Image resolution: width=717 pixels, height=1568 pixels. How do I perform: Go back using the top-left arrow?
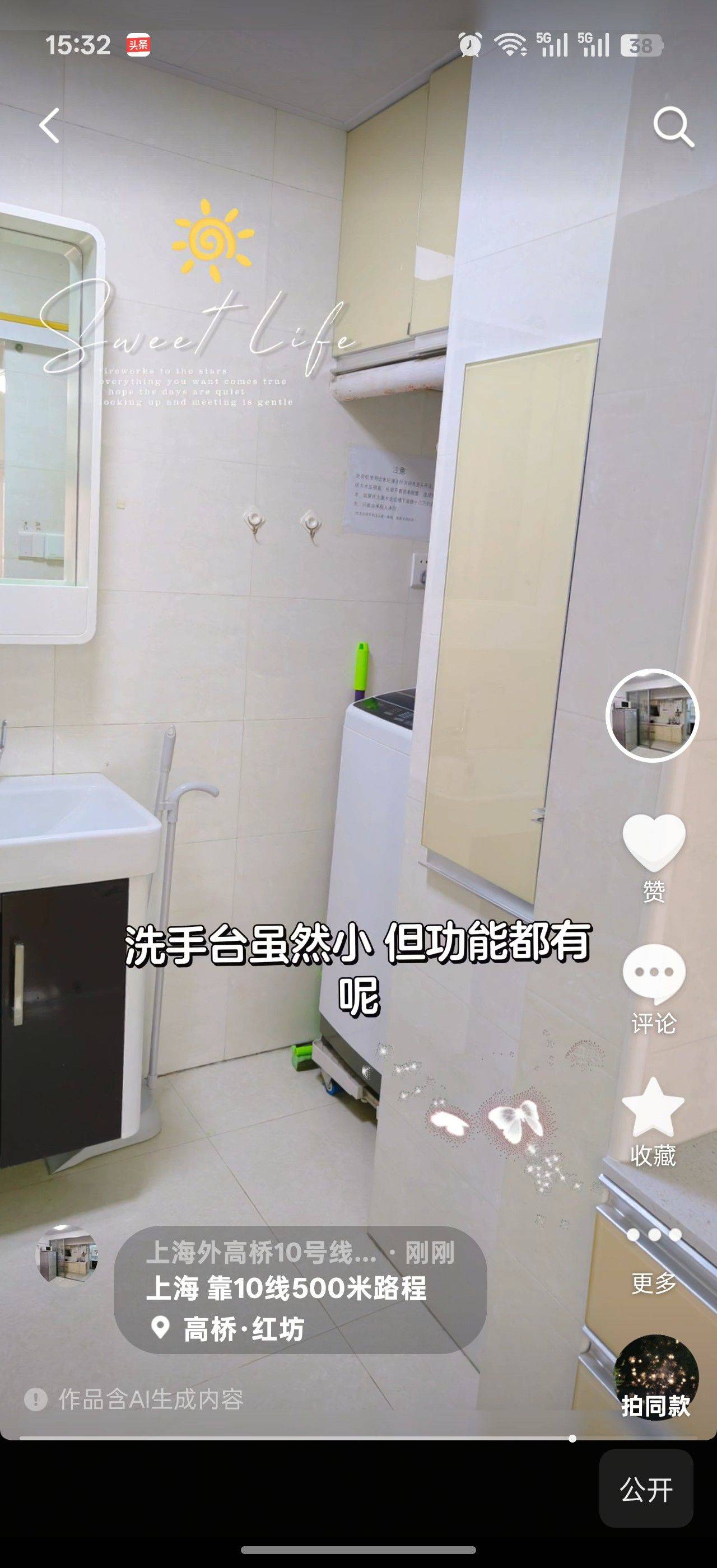point(49,126)
